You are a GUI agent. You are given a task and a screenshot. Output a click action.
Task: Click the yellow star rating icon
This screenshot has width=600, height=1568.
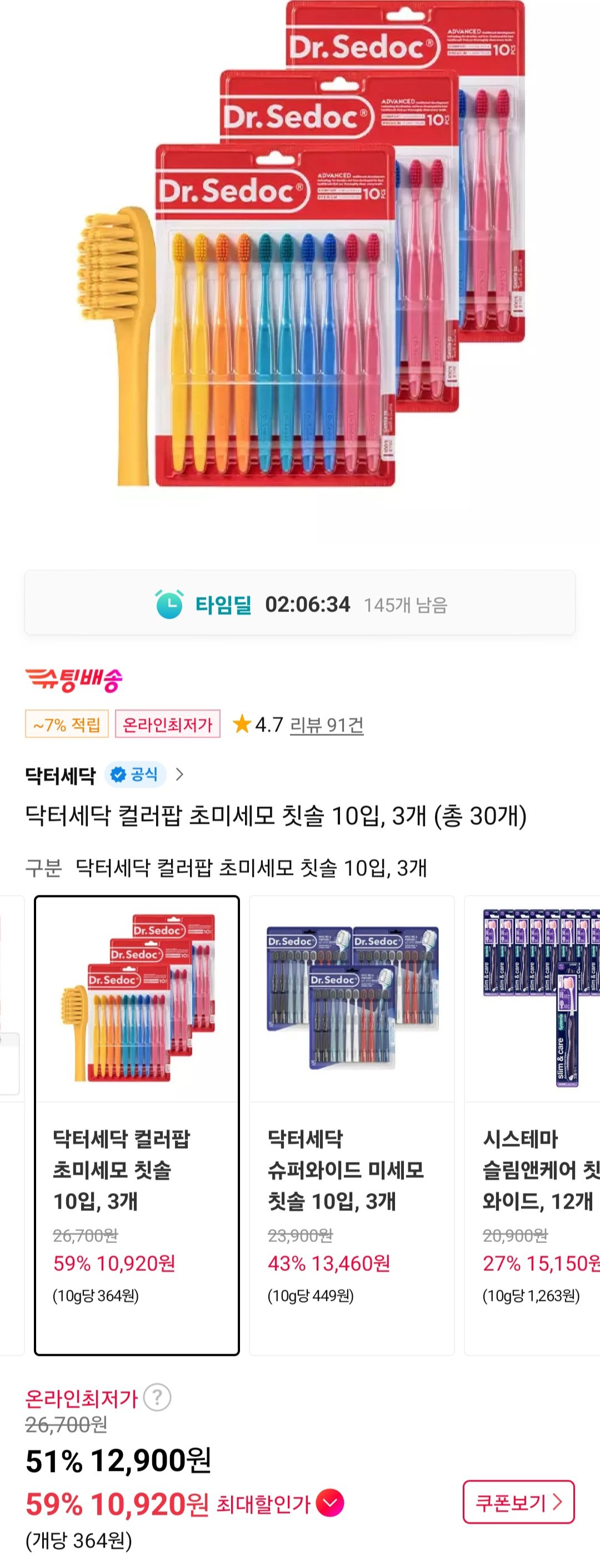point(242,724)
